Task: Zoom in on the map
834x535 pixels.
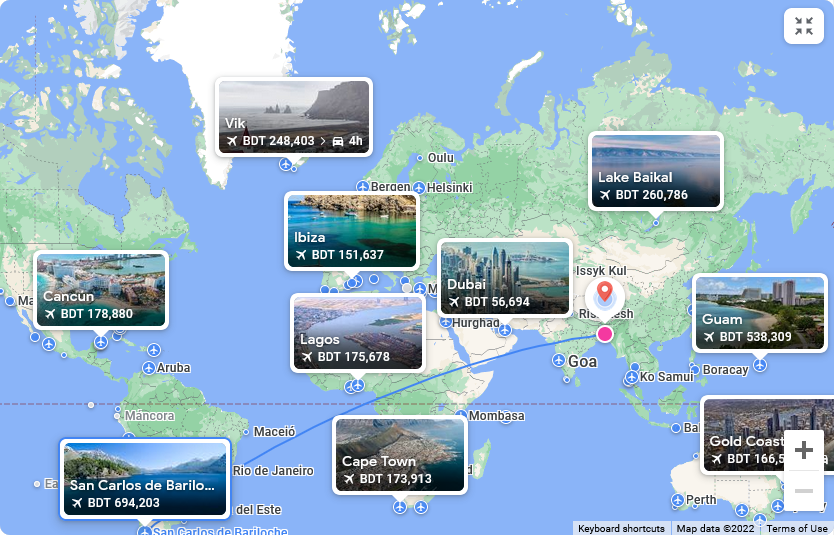Action: (x=803, y=450)
